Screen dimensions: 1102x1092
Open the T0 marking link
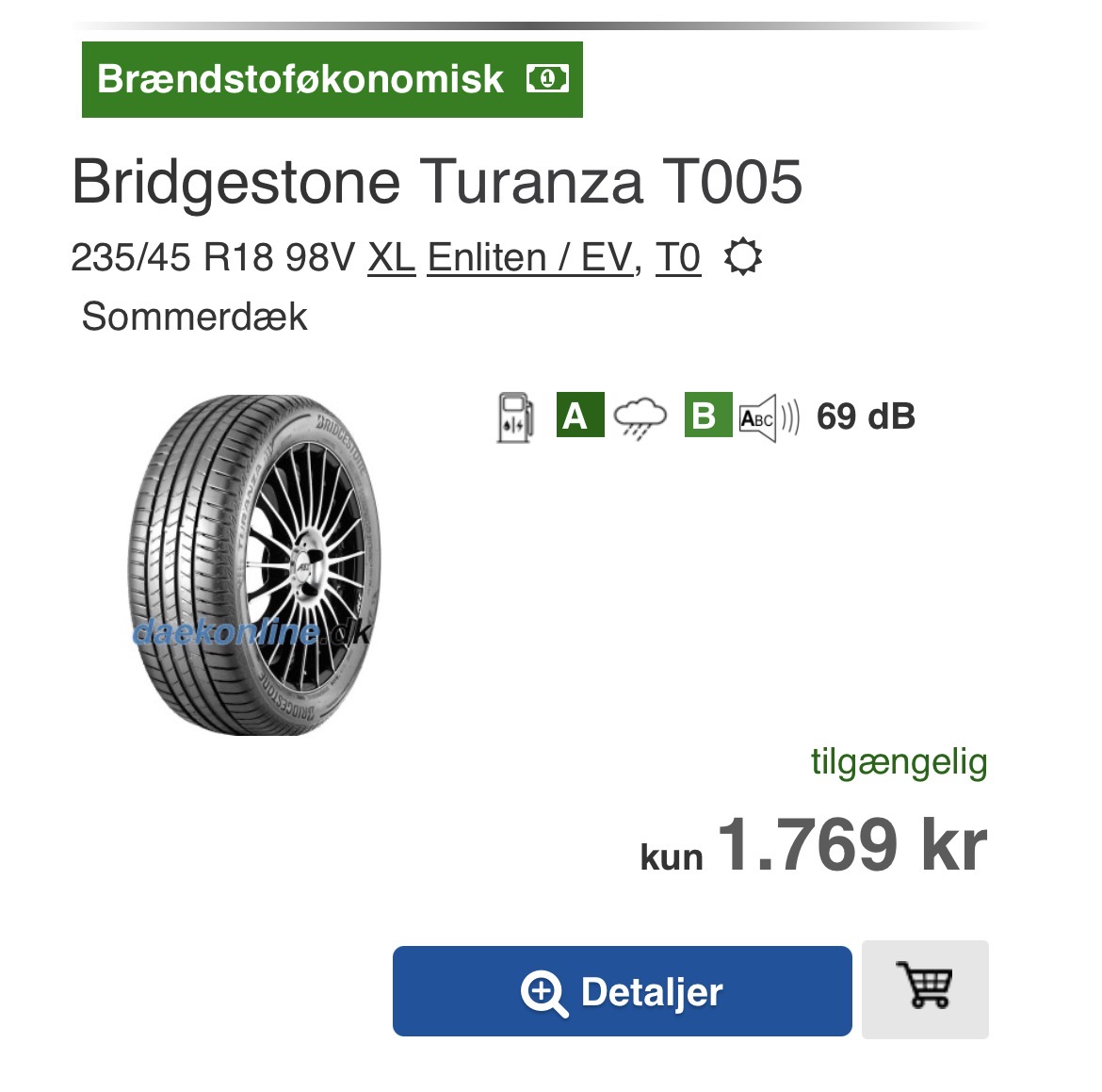[x=677, y=257]
